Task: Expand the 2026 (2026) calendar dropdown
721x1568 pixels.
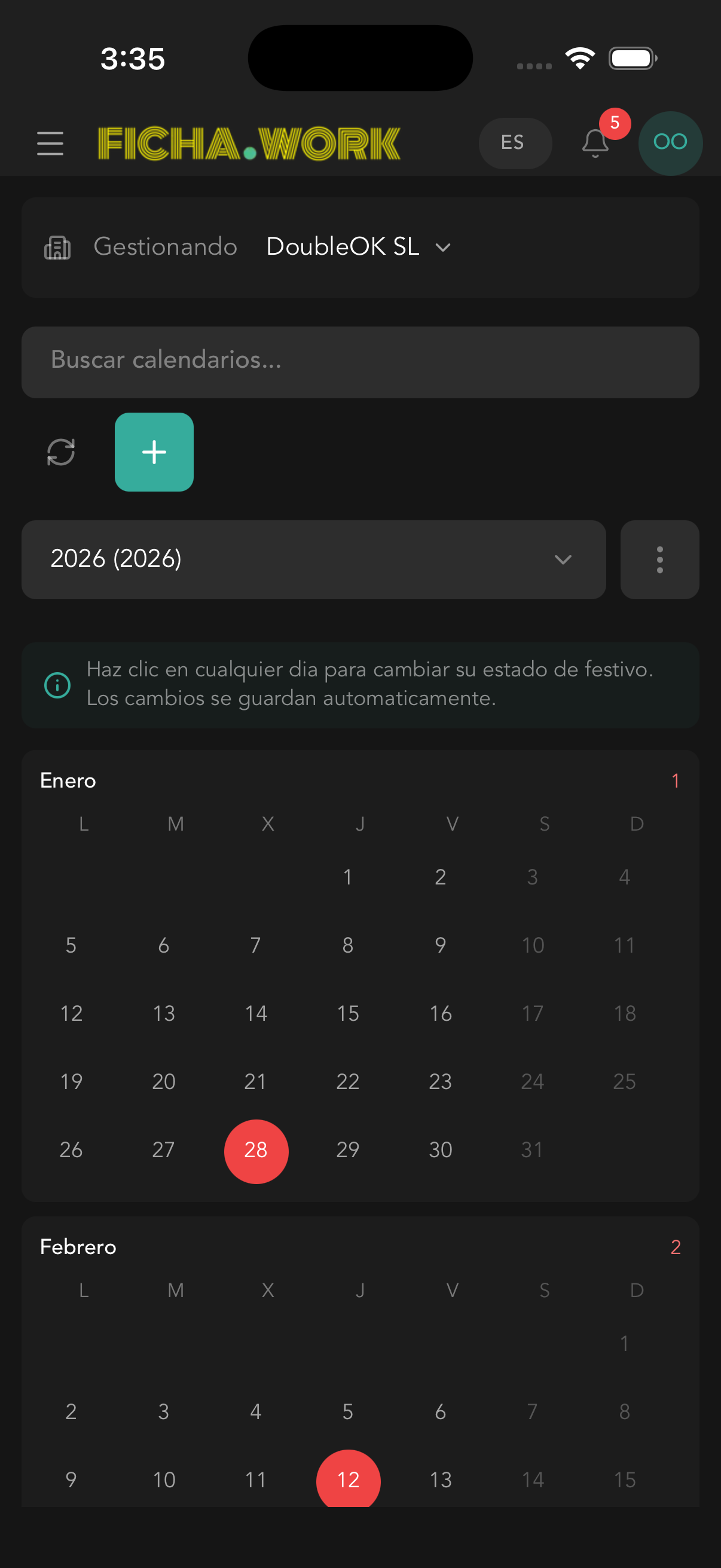Action: [313, 559]
